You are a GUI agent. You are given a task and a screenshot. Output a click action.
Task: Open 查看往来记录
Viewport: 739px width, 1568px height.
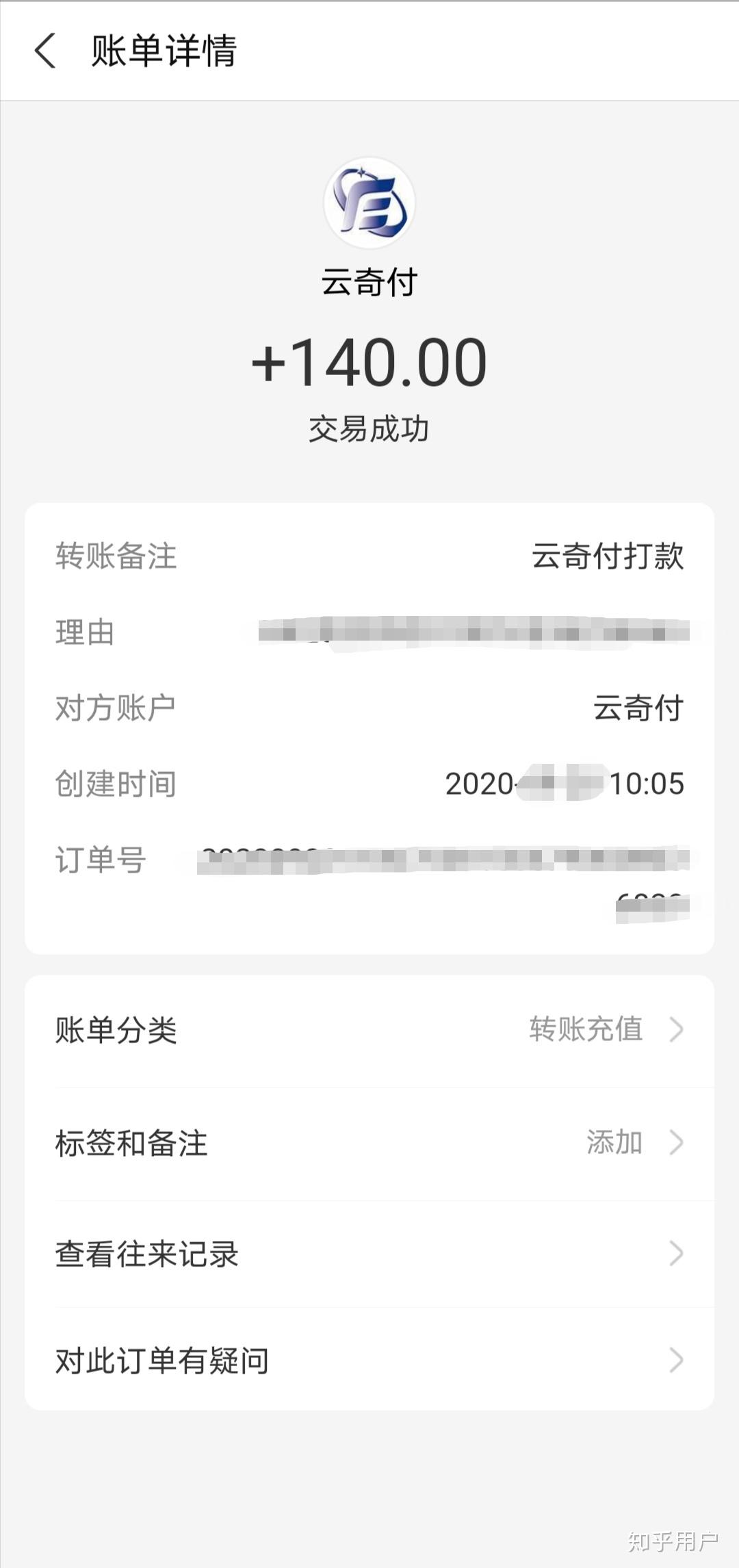tap(369, 1254)
